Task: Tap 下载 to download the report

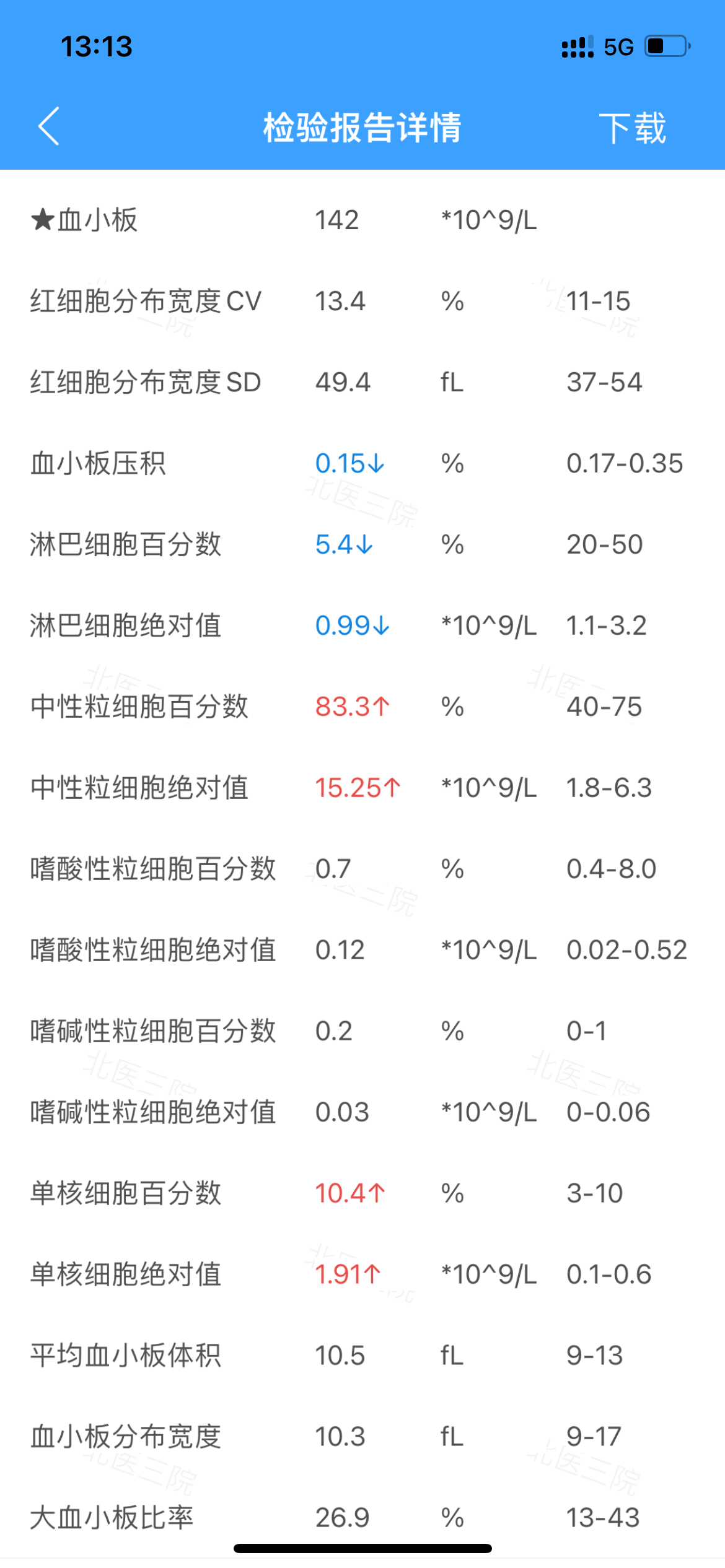Action: pyautogui.click(x=632, y=128)
